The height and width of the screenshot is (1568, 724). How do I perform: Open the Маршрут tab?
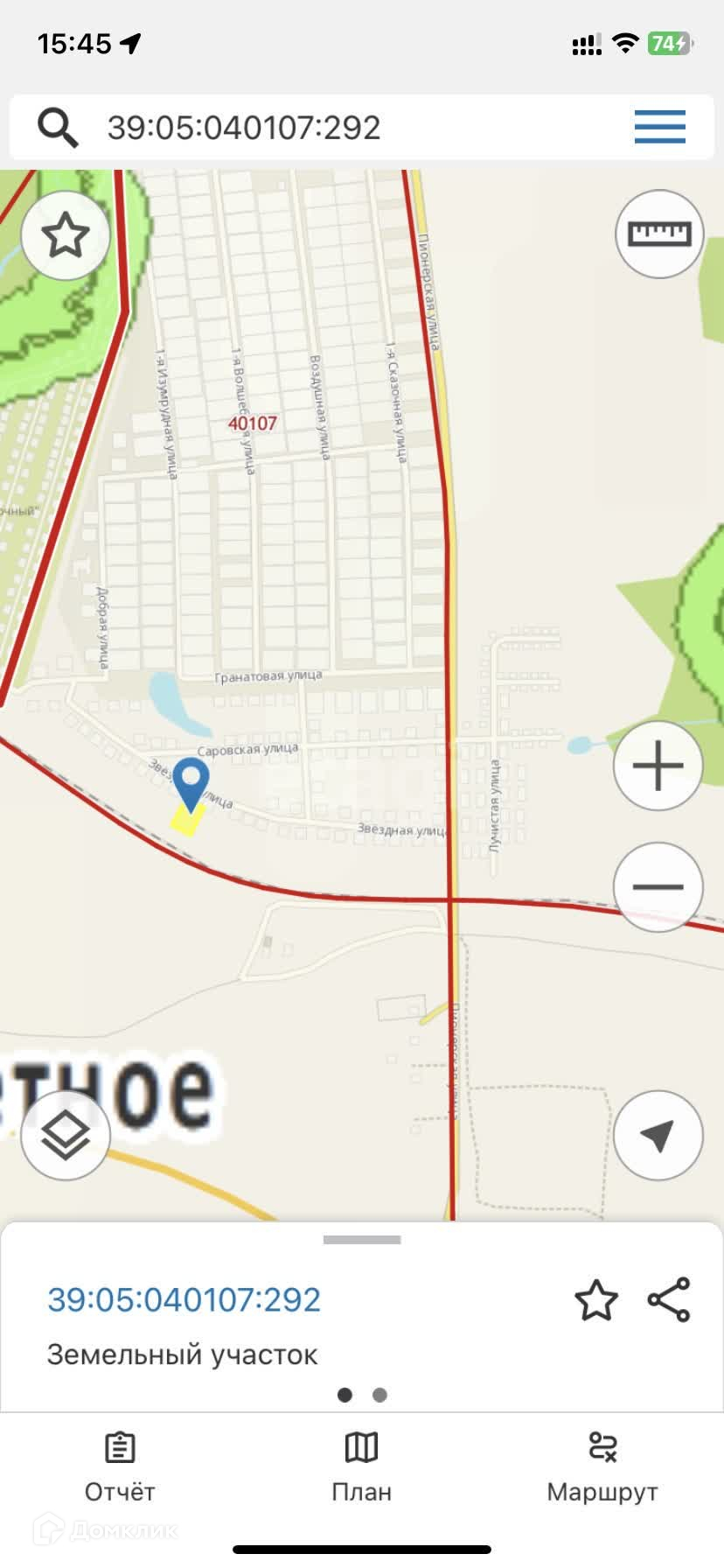click(602, 1467)
